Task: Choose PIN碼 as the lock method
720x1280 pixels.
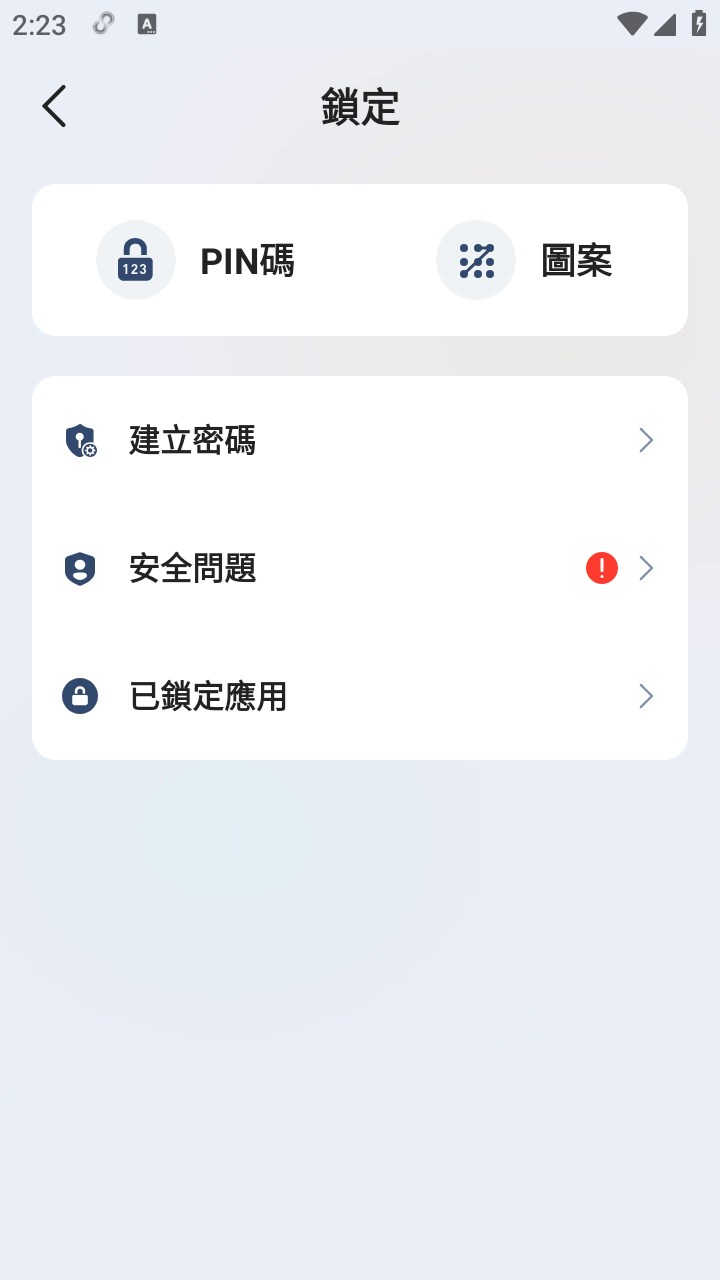Action: tap(246, 261)
